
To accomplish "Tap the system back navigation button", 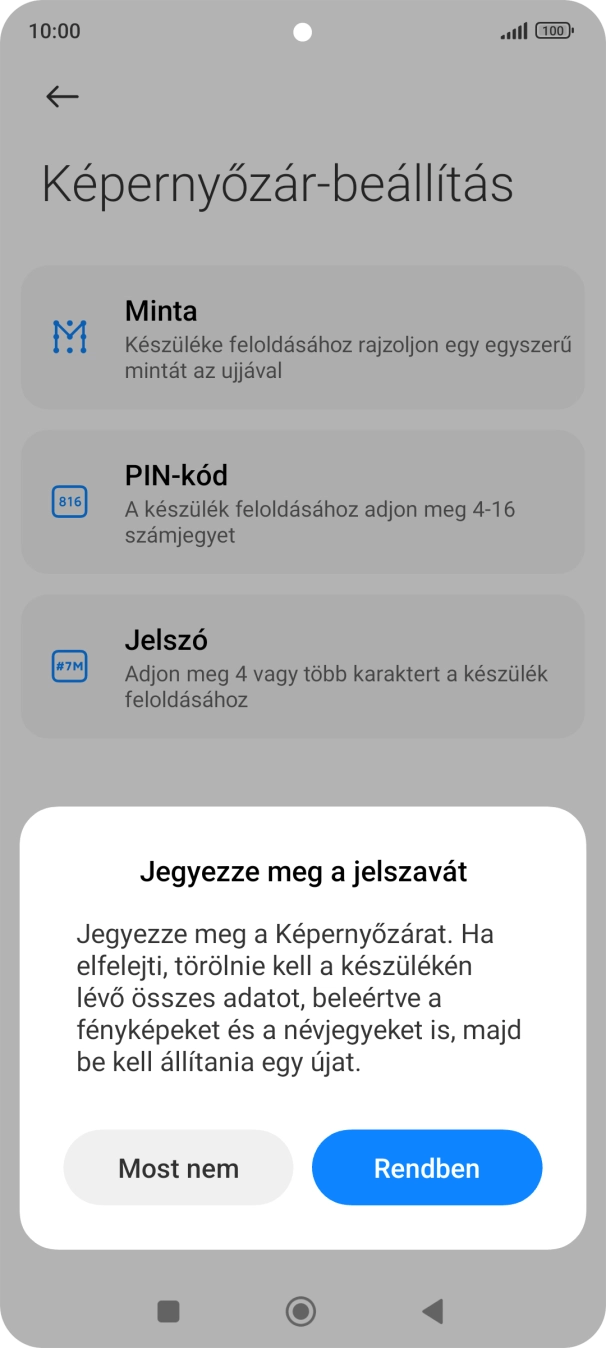I will [x=432, y=1311].
